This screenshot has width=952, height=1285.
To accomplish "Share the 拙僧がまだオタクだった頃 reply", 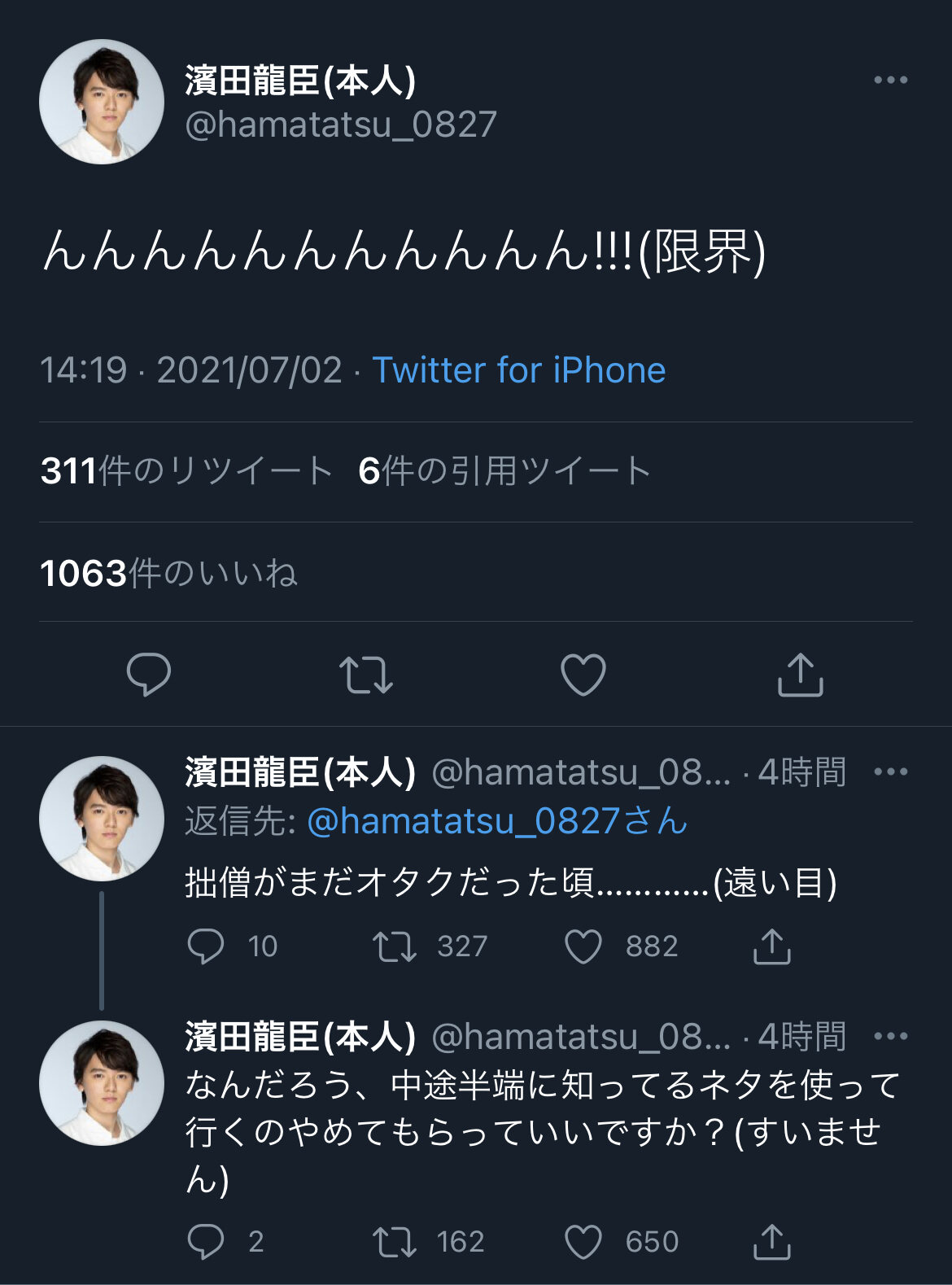I will tap(771, 946).
